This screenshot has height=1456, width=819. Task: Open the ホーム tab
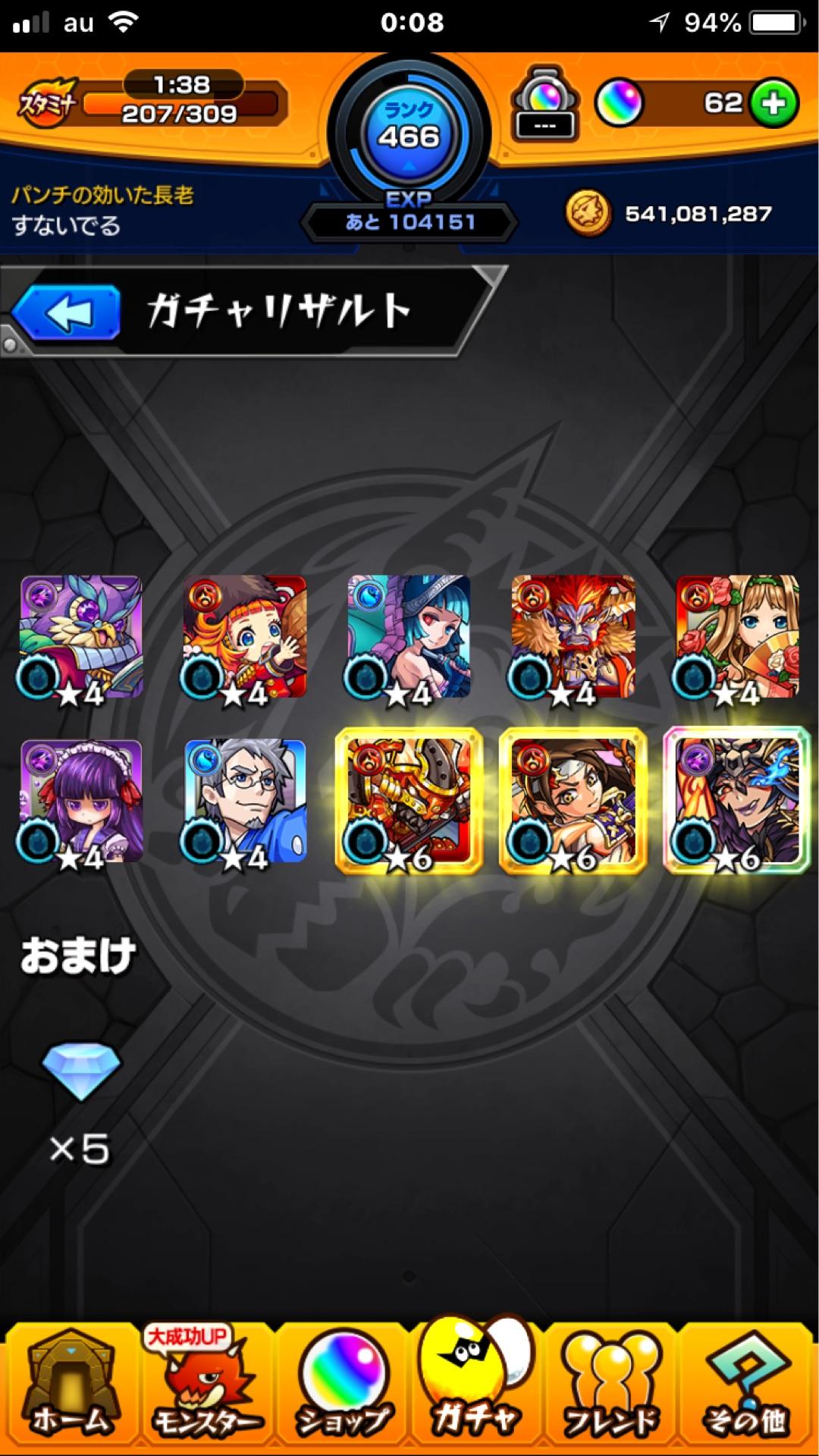[69, 1386]
